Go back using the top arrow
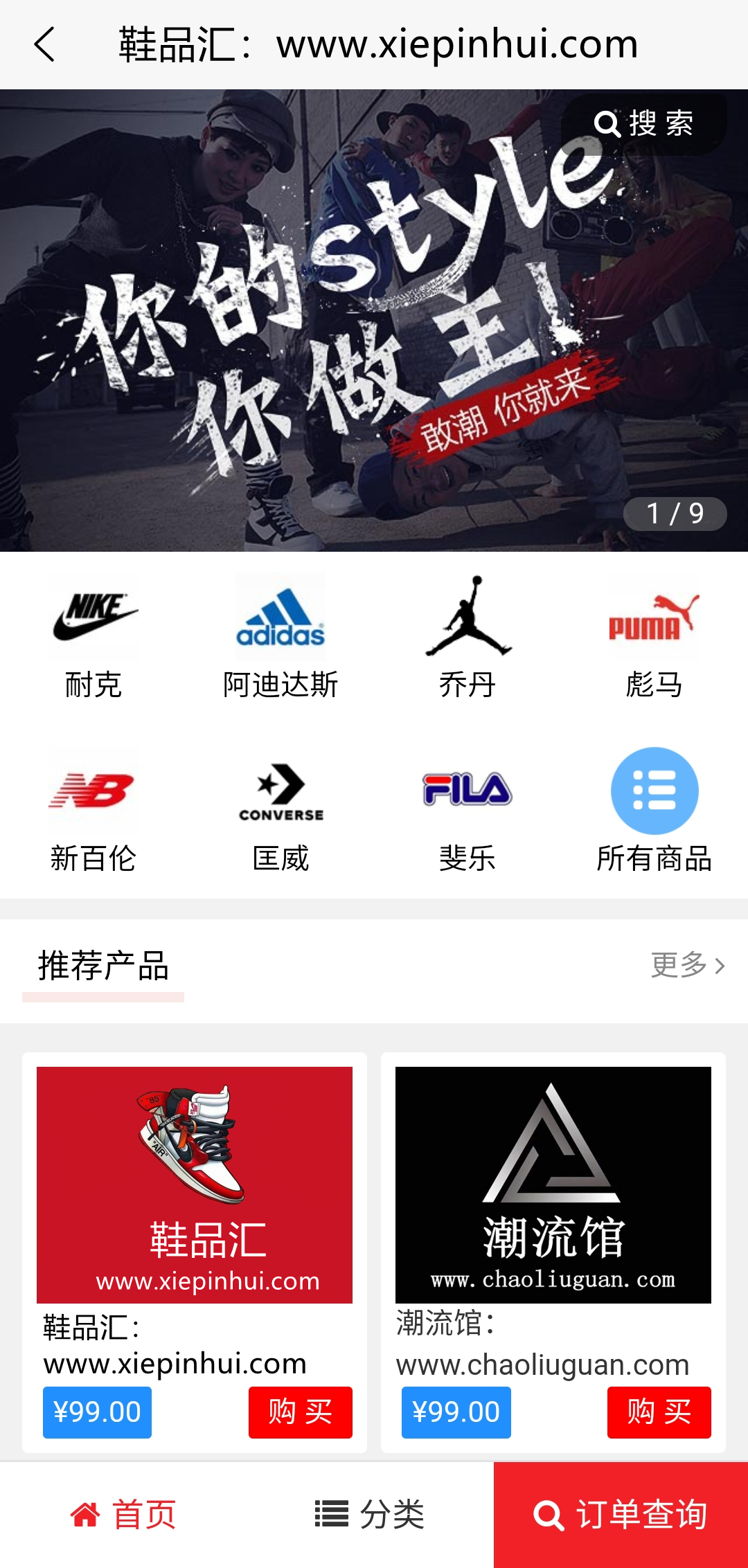Viewport: 748px width, 1568px height. [x=45, y=45]
